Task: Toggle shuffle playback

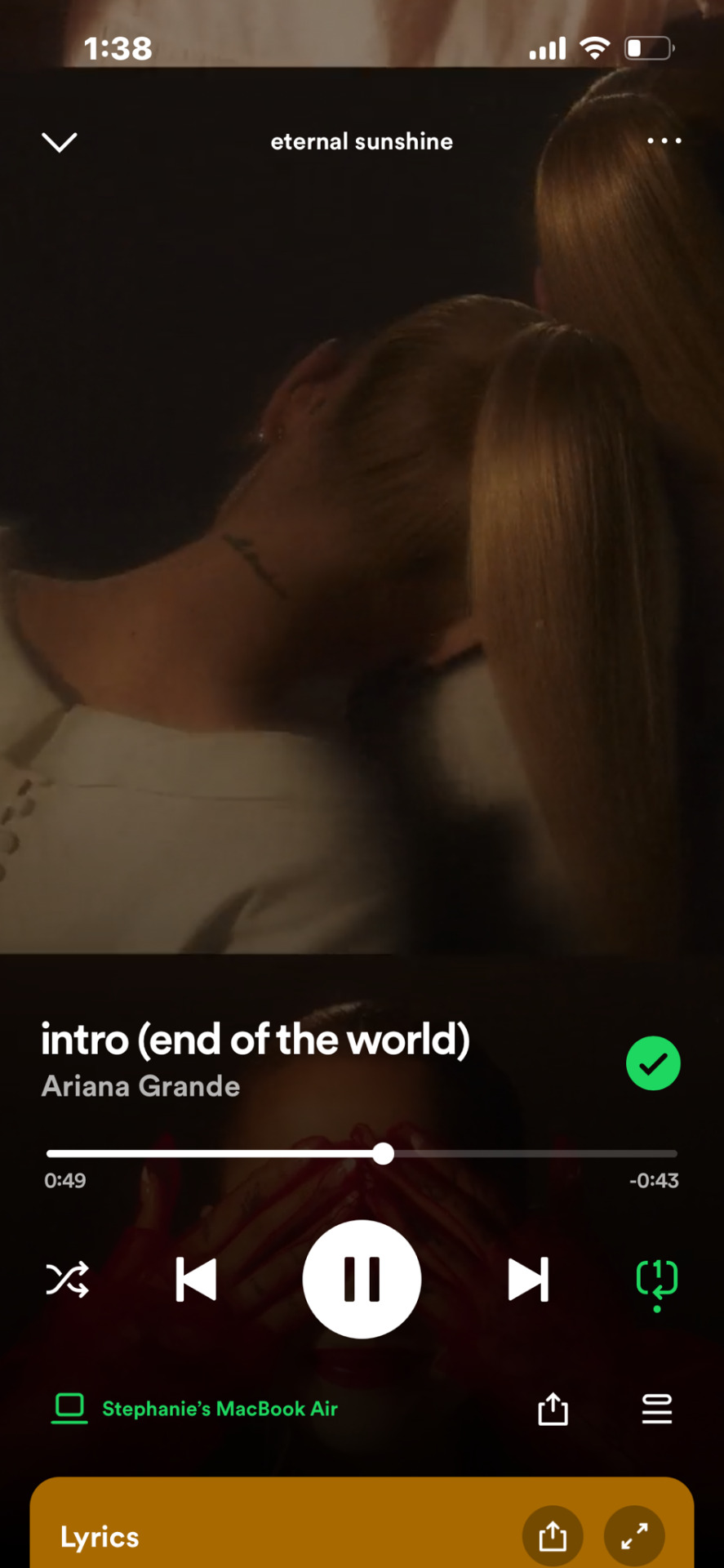Action: [x=67, y=1279]
